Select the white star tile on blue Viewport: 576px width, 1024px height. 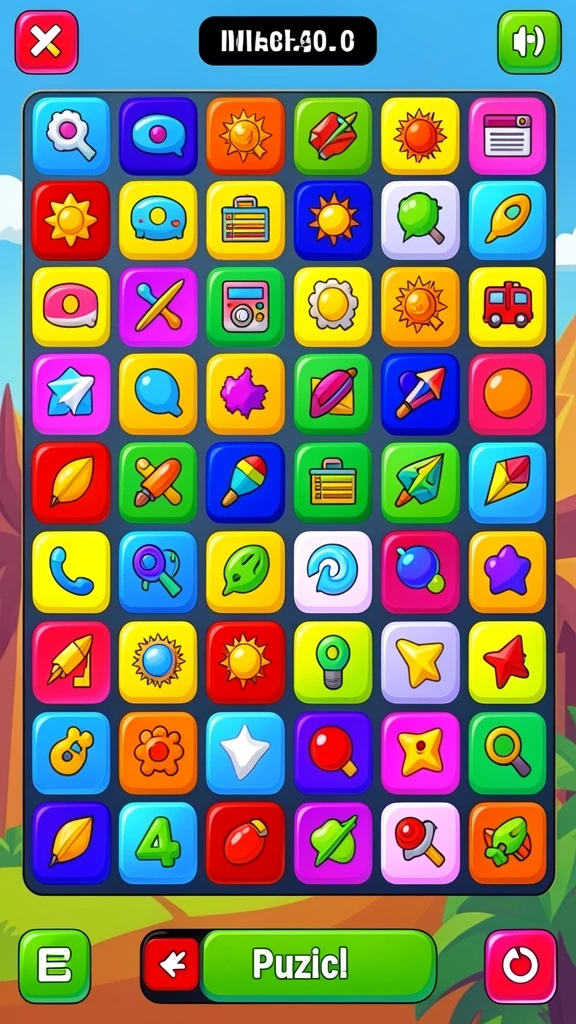click(x=246, y=752)
